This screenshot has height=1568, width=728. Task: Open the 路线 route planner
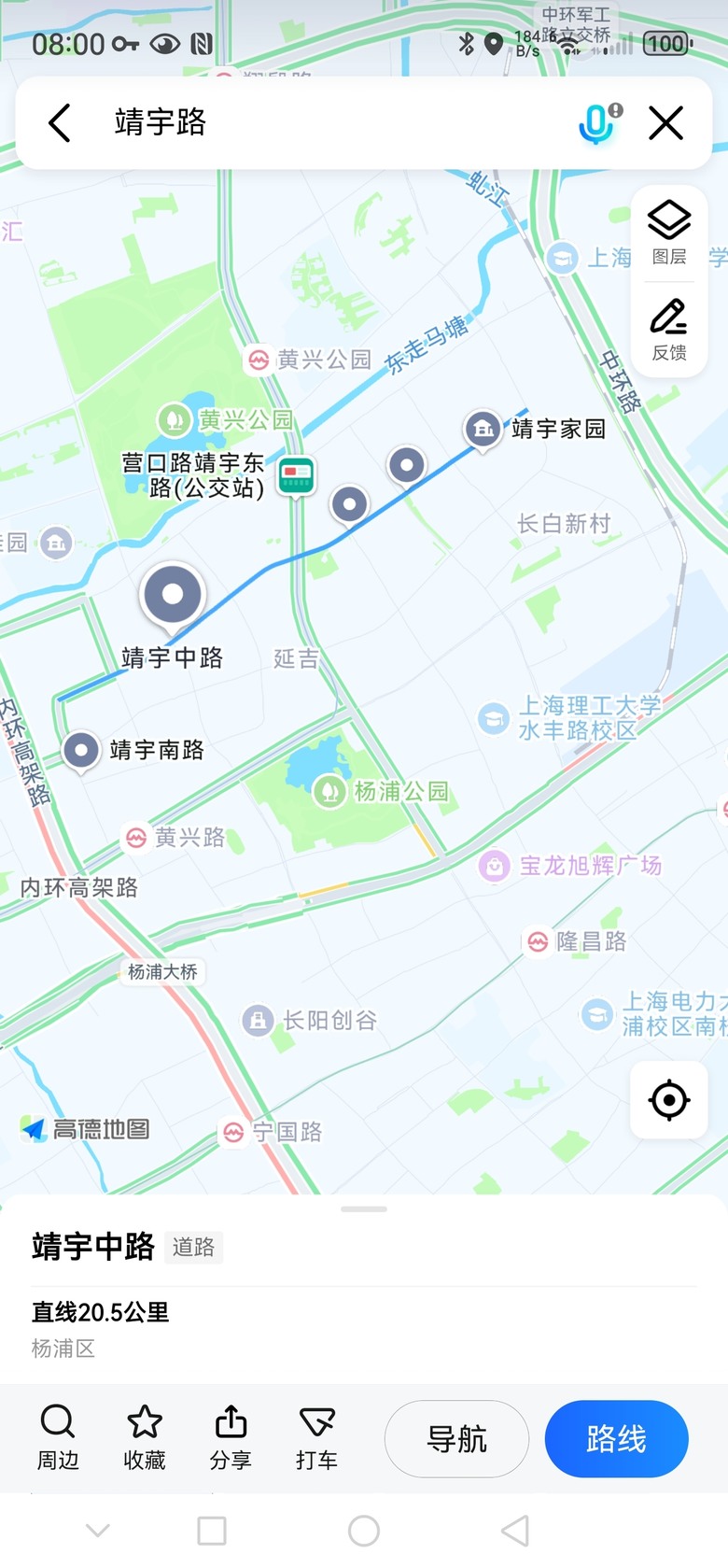point(616,1438)
